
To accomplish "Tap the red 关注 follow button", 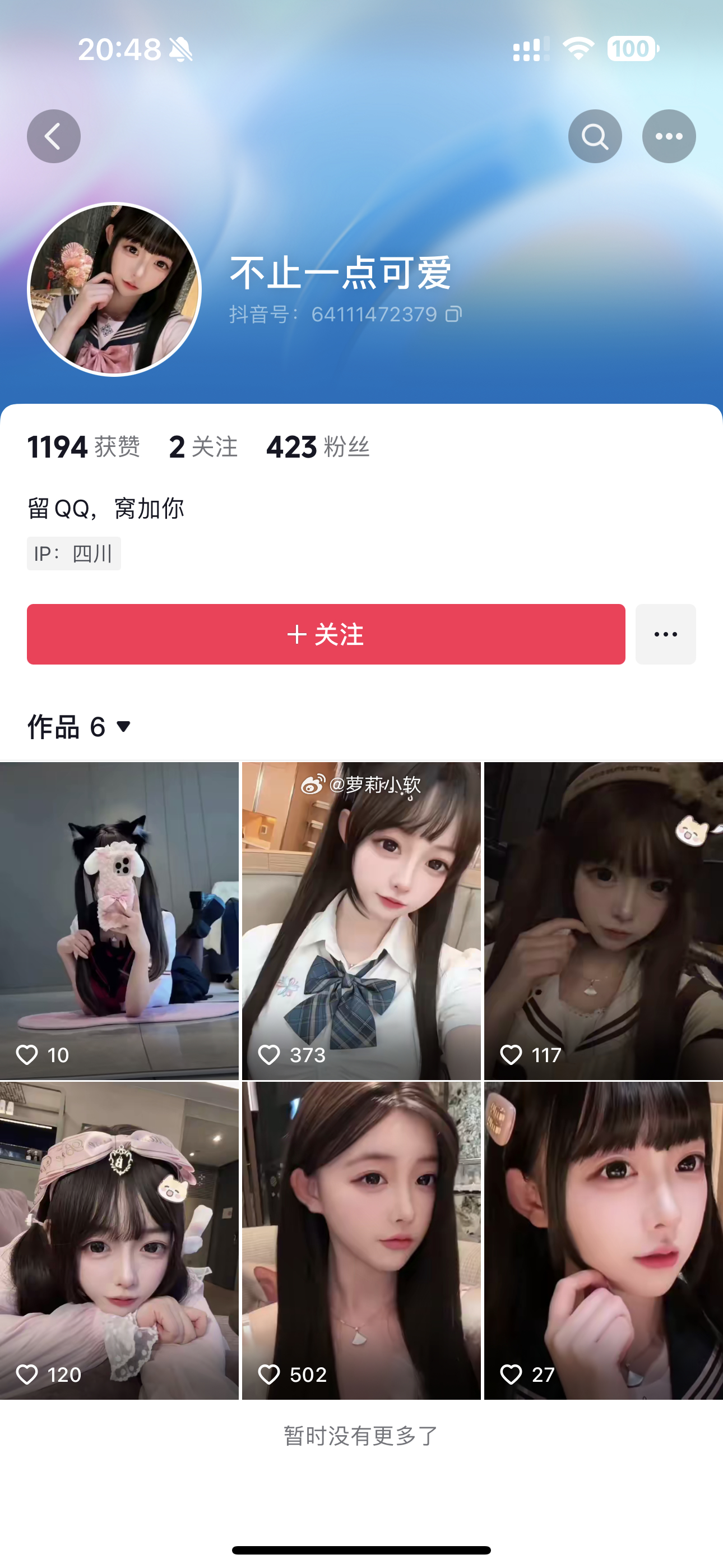I will click(x=326, y=634).
